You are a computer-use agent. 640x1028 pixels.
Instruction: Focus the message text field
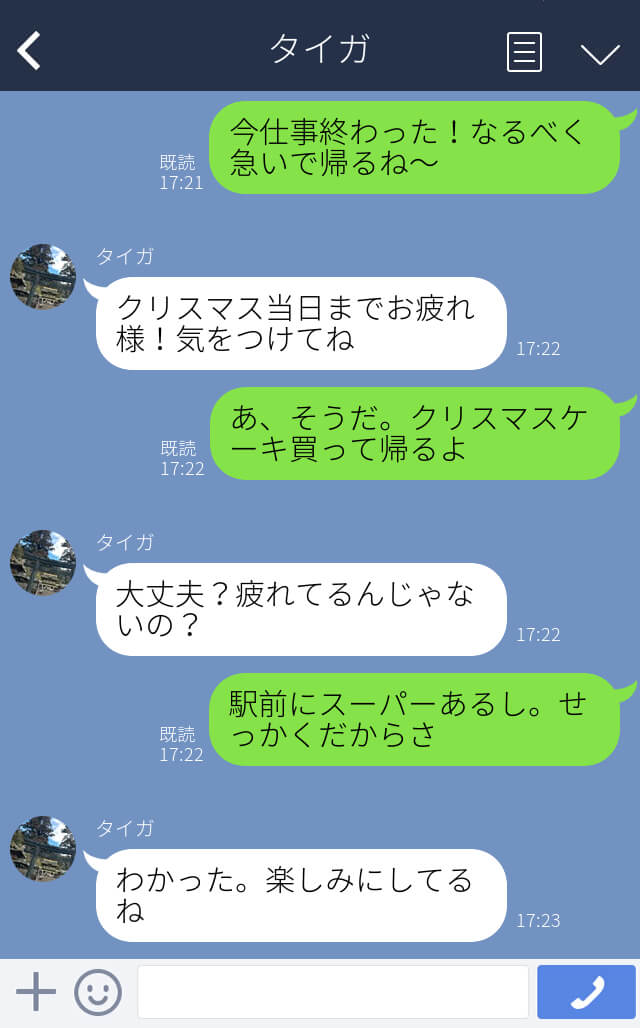point(333,992)
